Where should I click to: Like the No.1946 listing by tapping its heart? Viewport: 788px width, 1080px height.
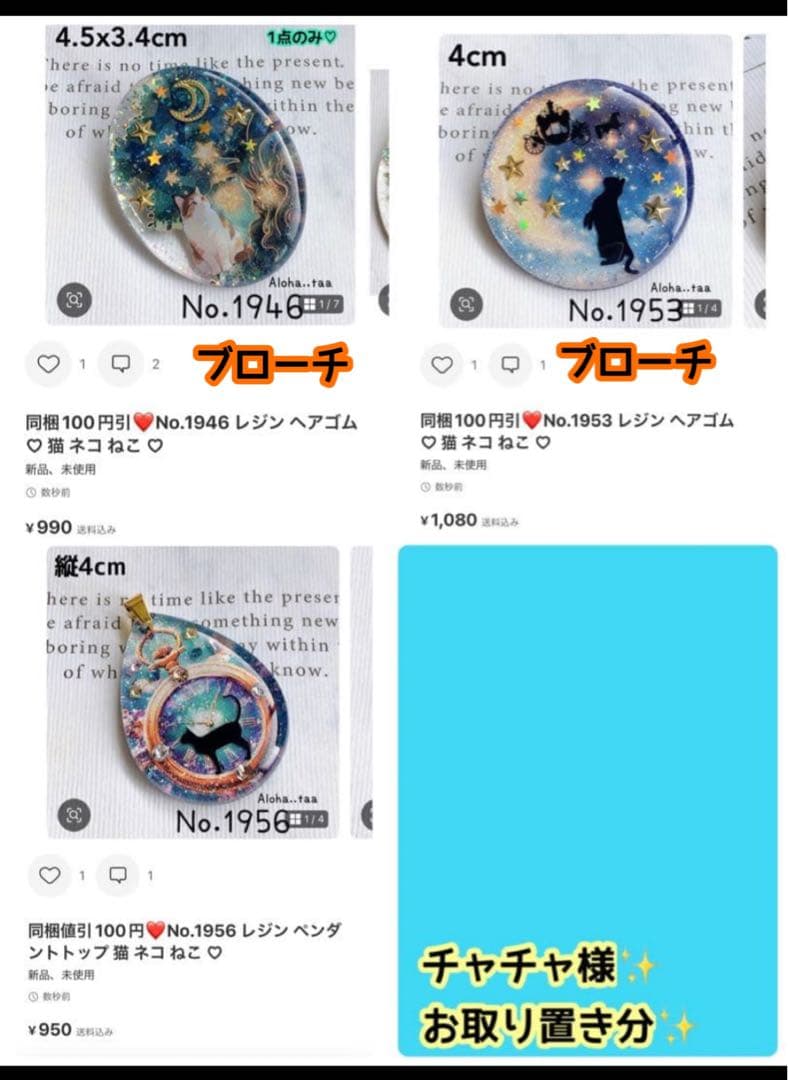pos(50,362)
